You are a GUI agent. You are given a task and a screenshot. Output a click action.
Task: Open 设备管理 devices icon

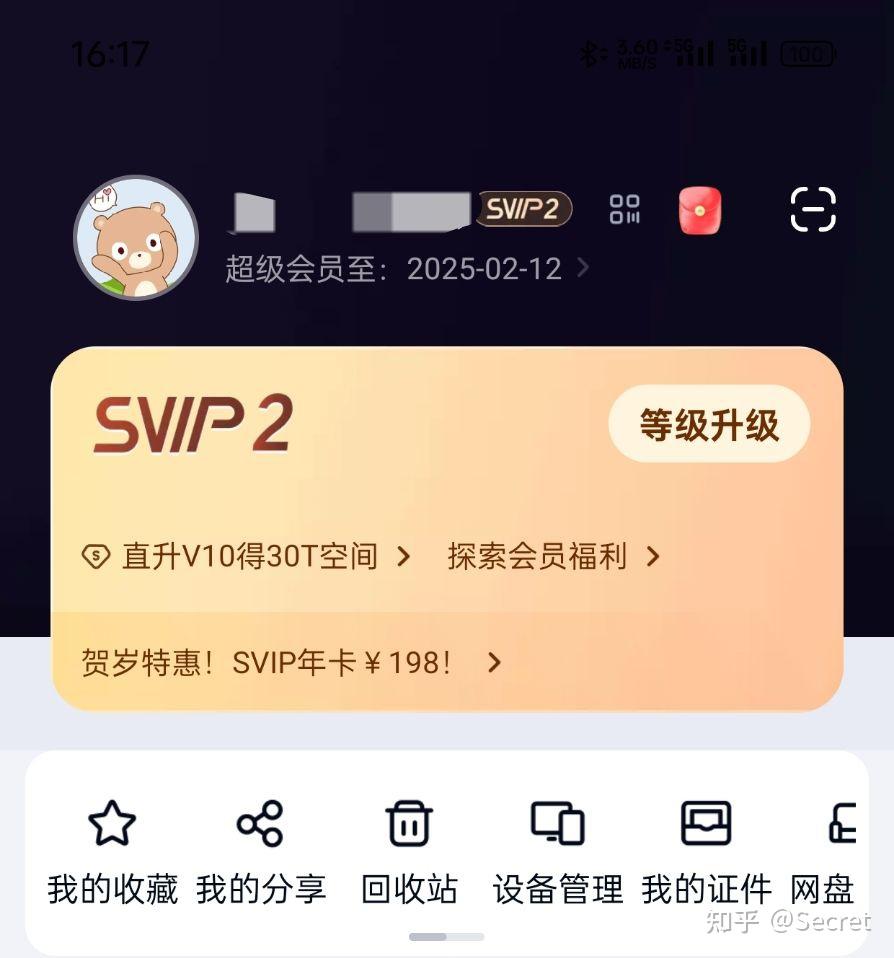tap(557, 824)
